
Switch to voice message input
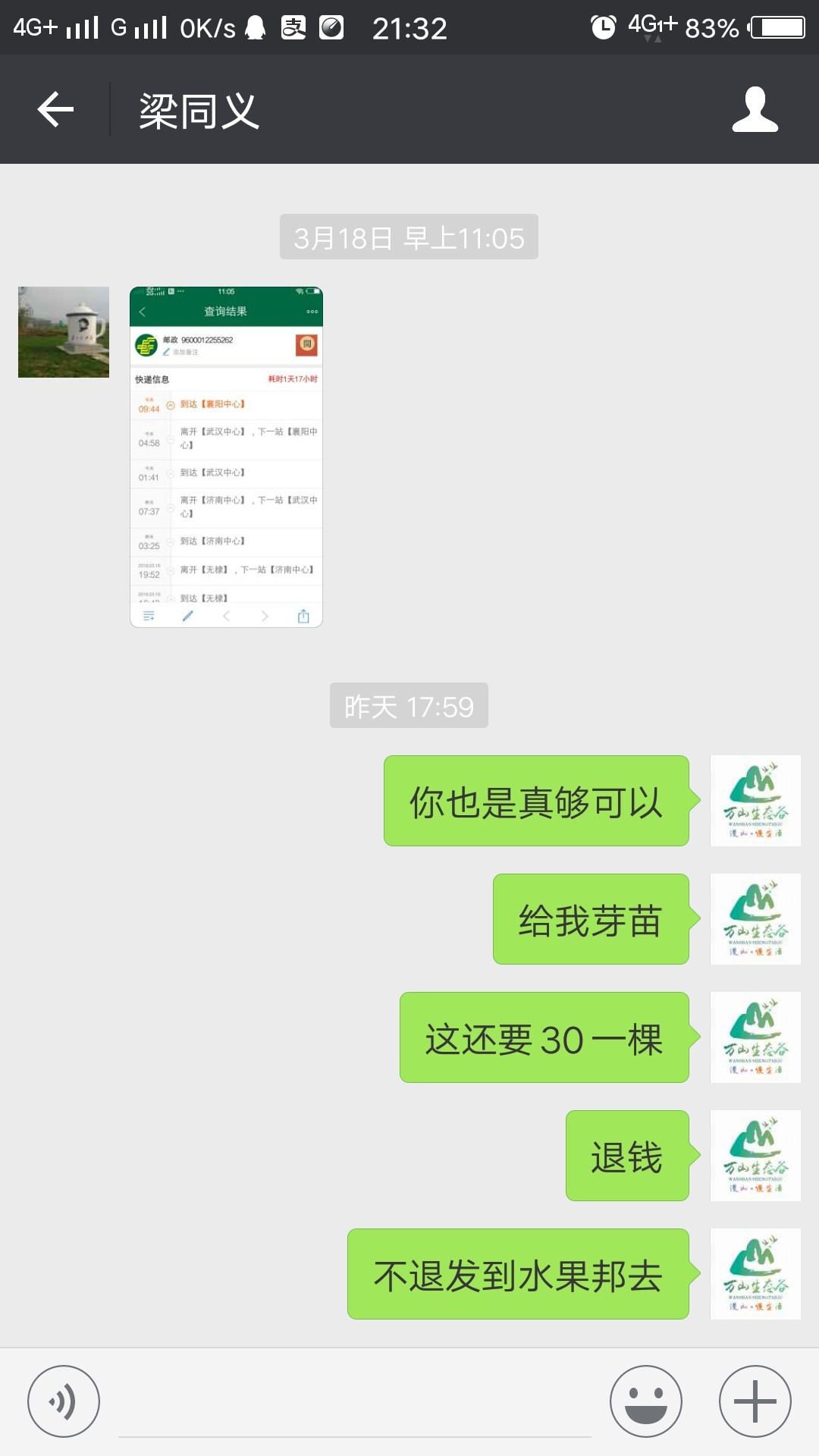click(x=64, y=1401)
